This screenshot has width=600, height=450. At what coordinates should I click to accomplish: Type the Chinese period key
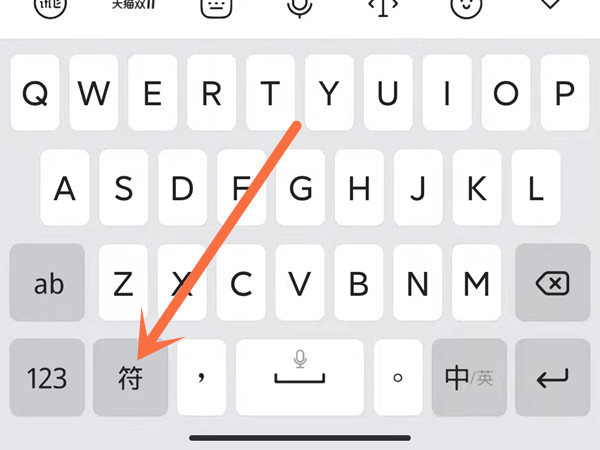click(x=397, y=378)
